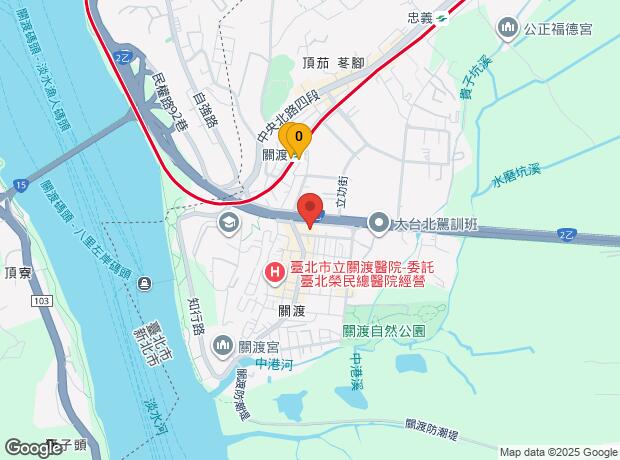Open the 關渡宮 temple place marker
The image size is (620, 460).
click(x=224, y=346)
